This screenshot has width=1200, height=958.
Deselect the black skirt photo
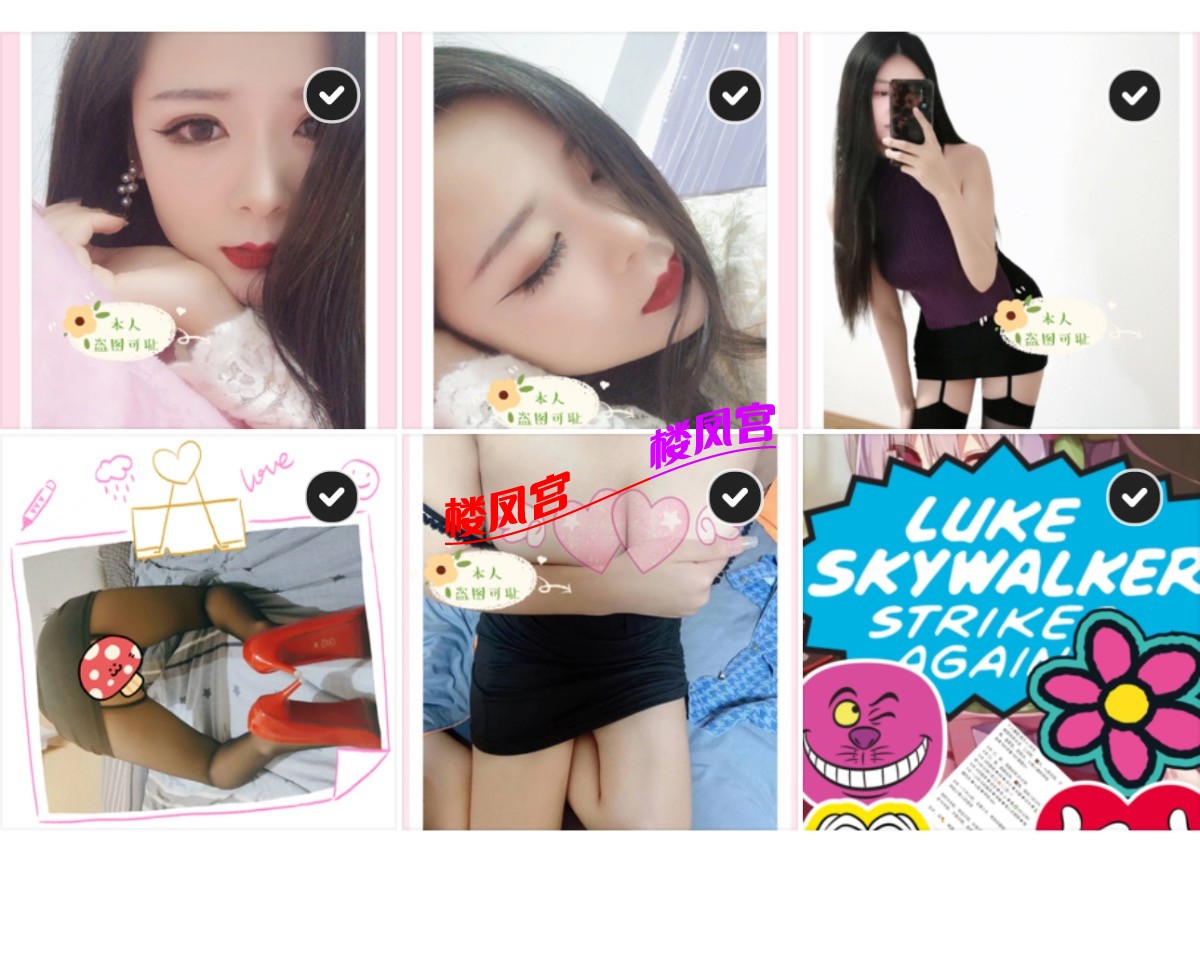coord(735,497)
